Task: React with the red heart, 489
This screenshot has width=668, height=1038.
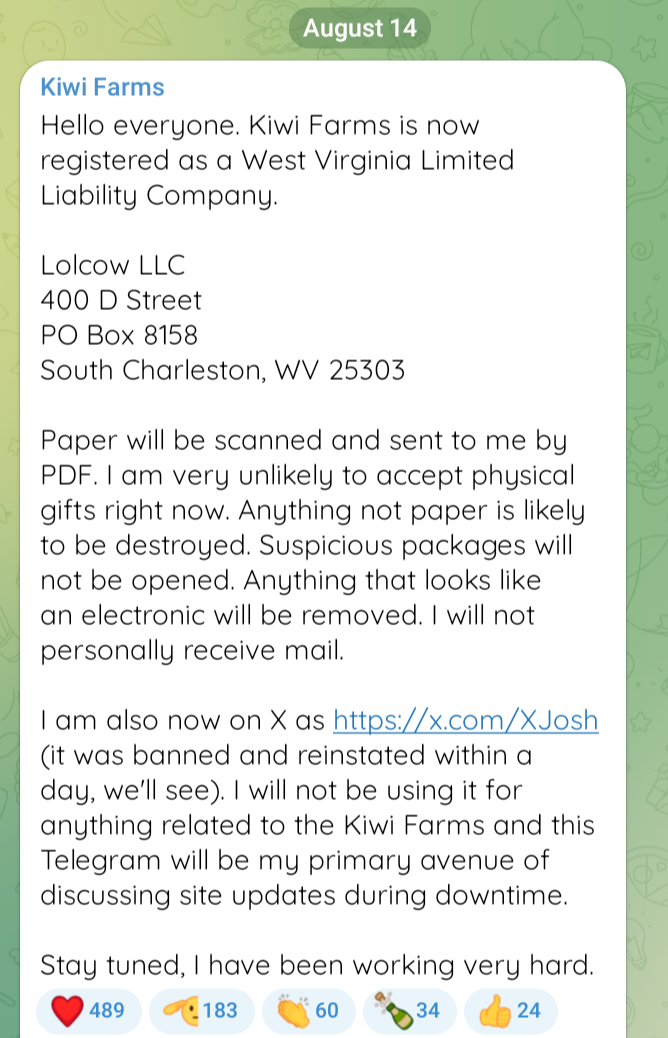Action: (x=88, y=1010)
